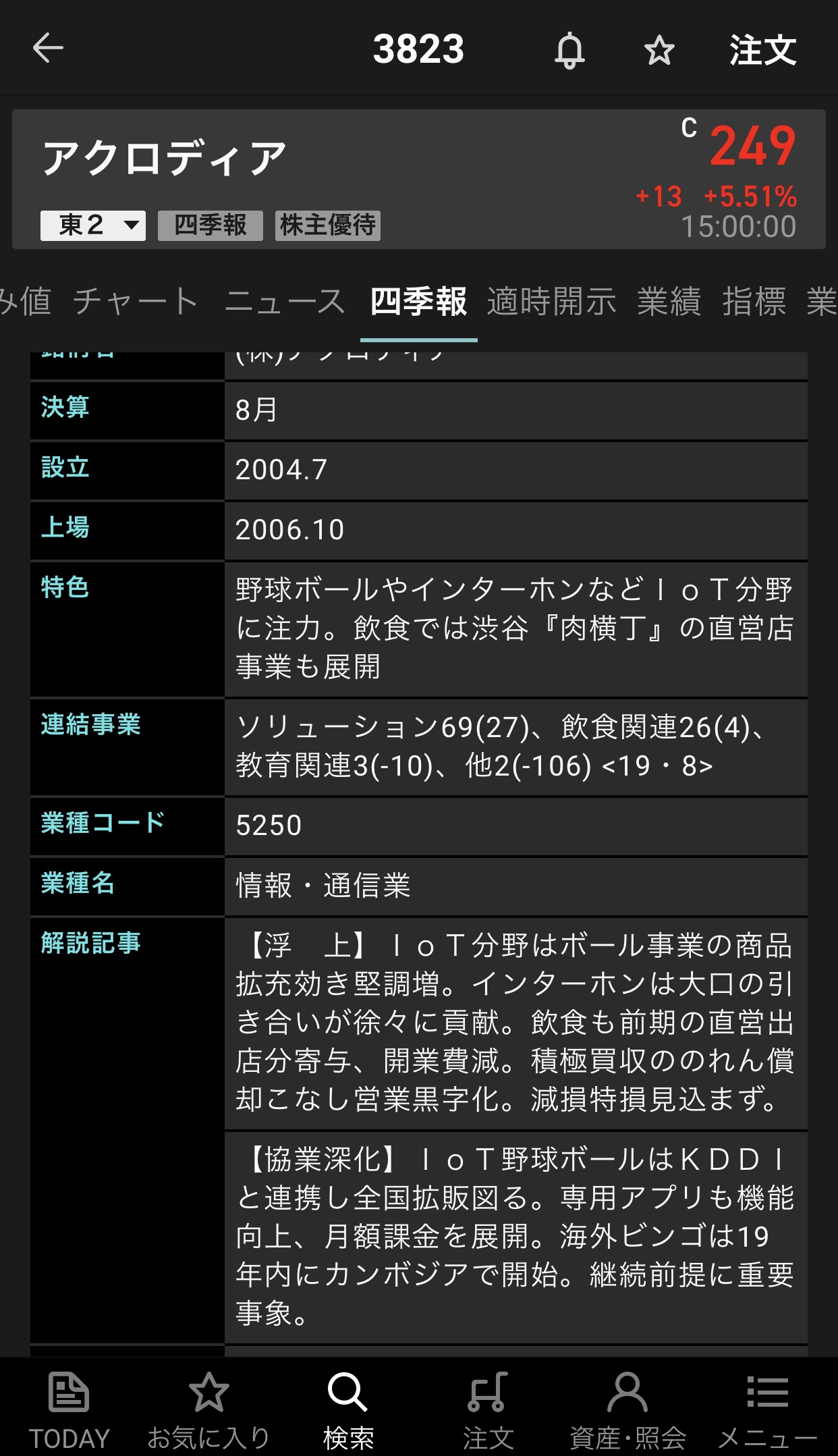Tap the 注文 button in header

click(762, 51)
